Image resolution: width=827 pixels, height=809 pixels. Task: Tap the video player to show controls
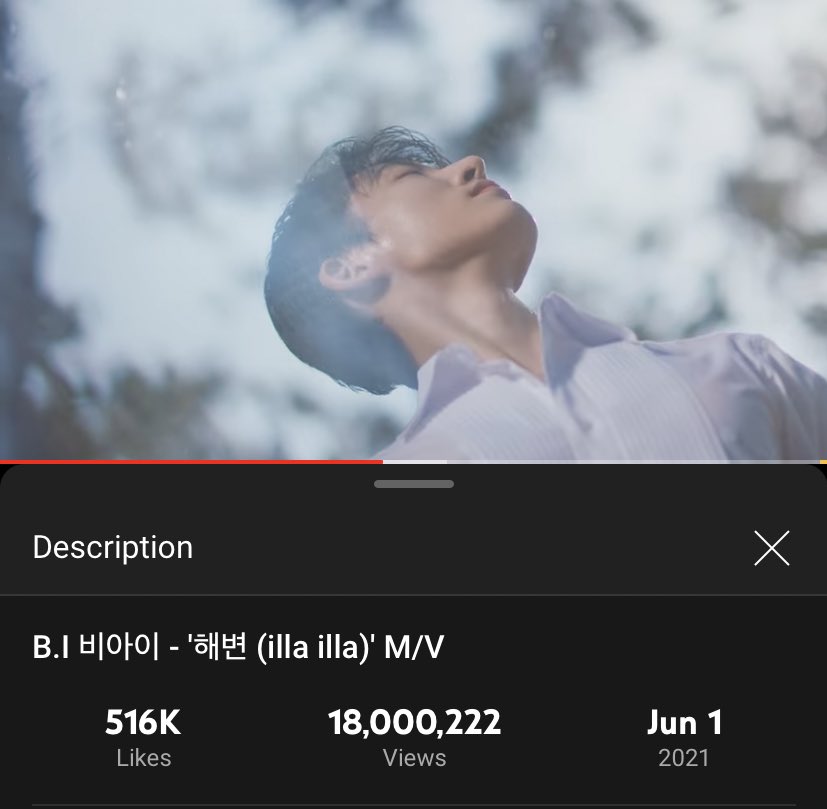click(413, 230)
